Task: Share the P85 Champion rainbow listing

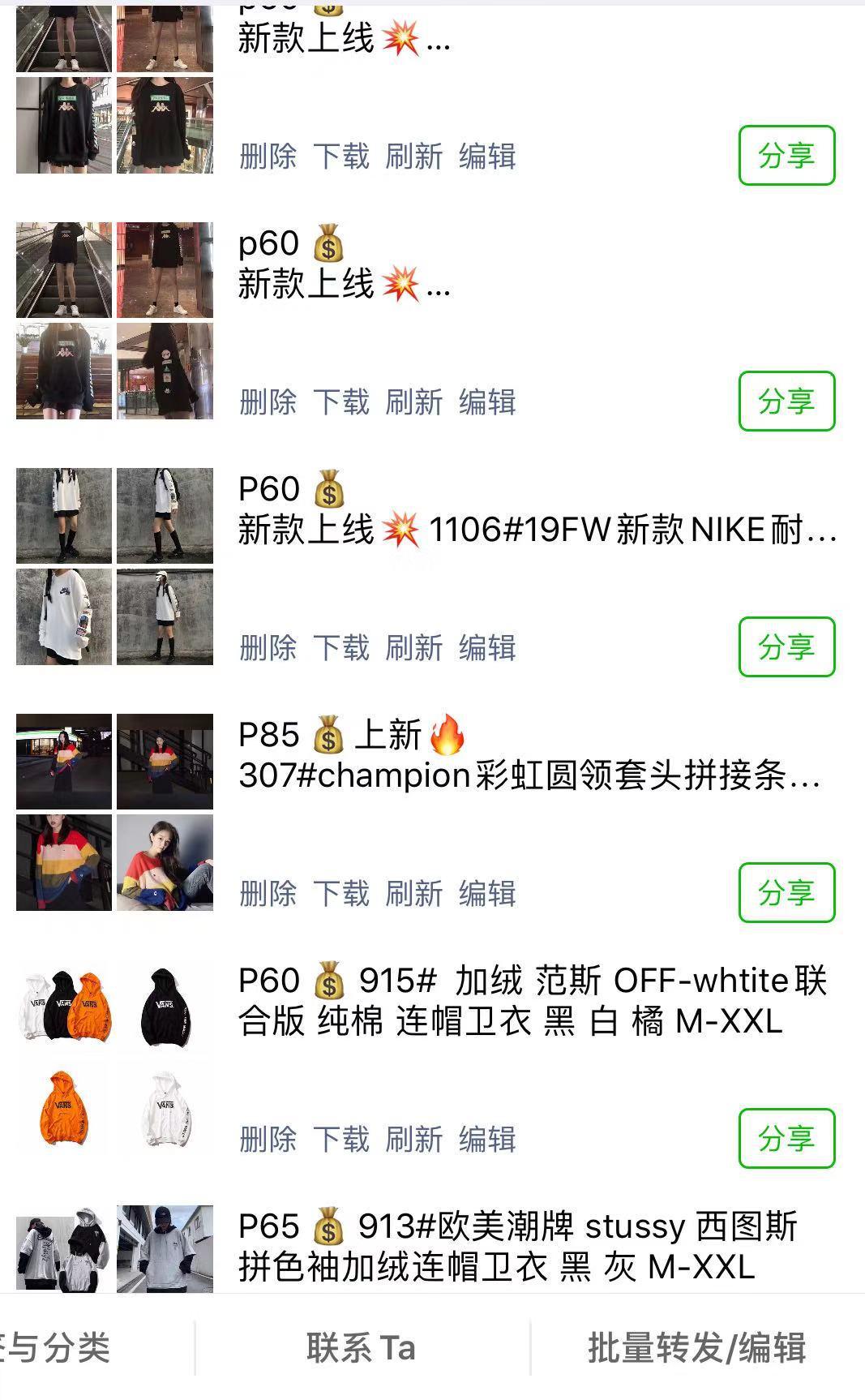Action: [x=787, y=892]
